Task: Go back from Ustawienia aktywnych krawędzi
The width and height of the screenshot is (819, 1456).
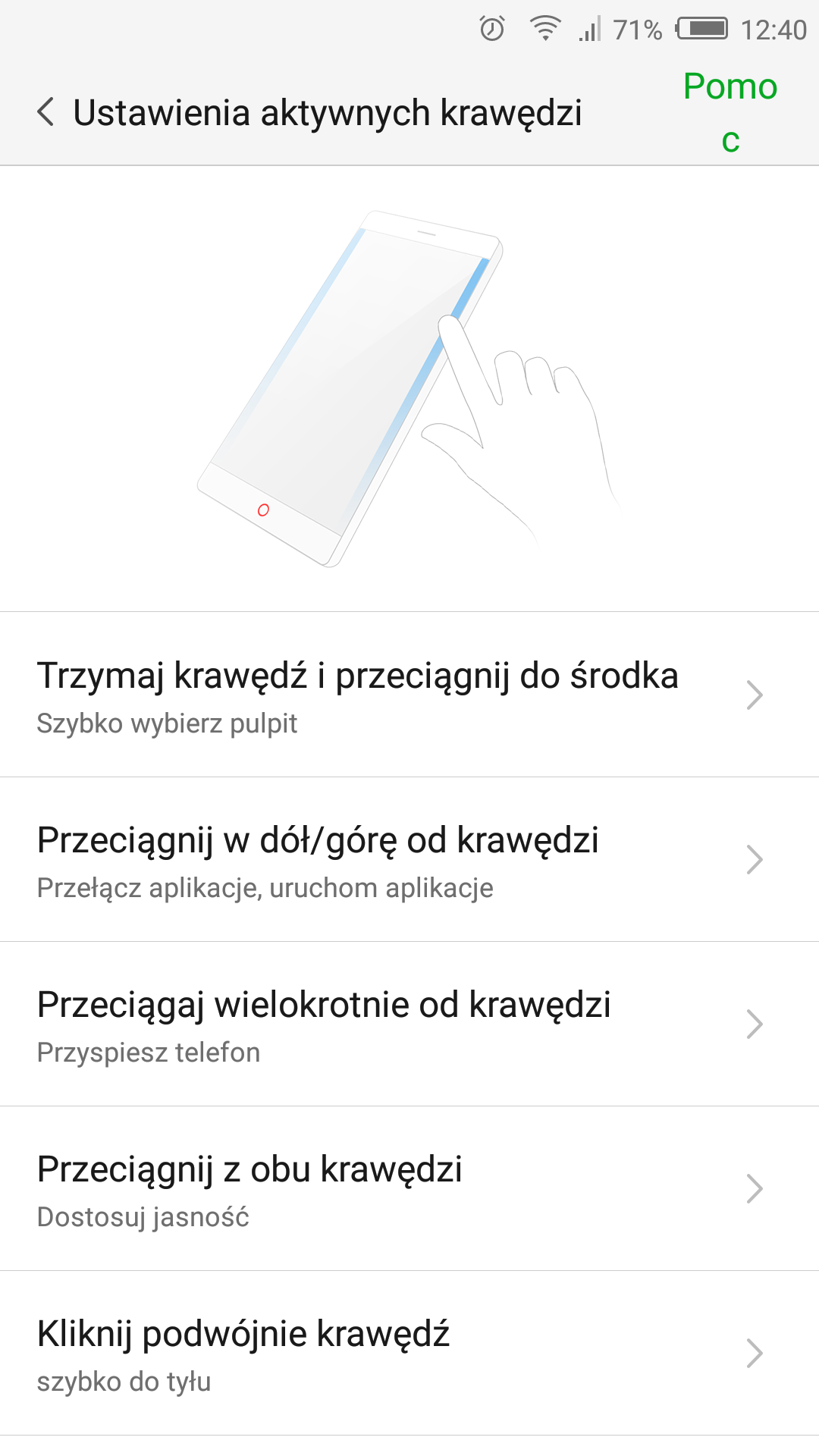Action: tap(45, 112)
